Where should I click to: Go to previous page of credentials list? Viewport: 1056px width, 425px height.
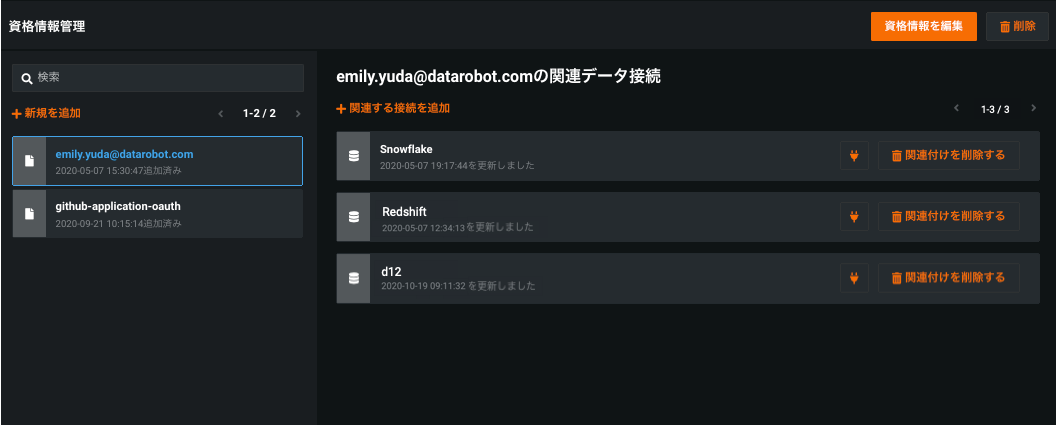click(220, 114)
